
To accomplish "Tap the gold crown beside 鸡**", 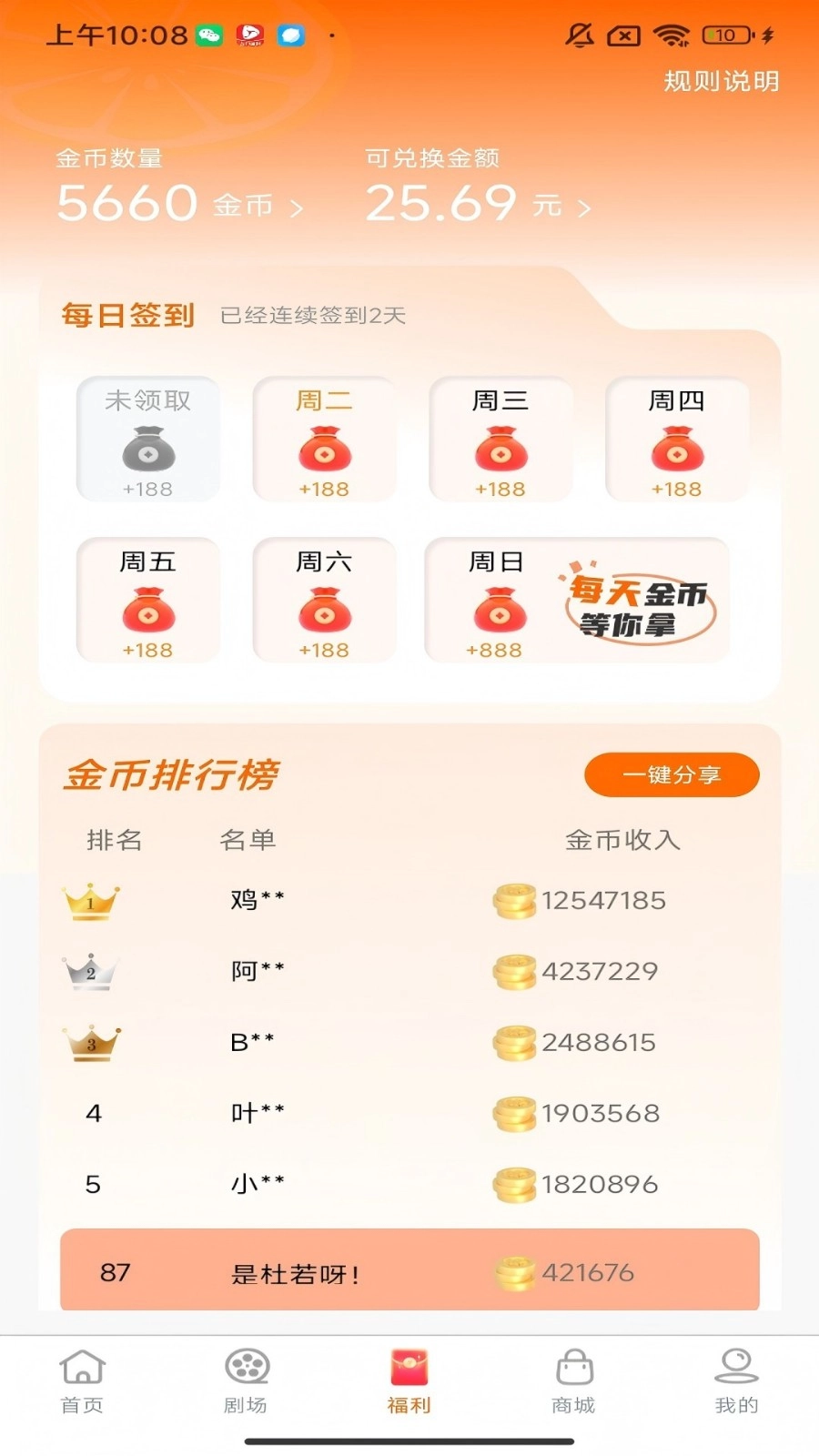I will 91,900.
